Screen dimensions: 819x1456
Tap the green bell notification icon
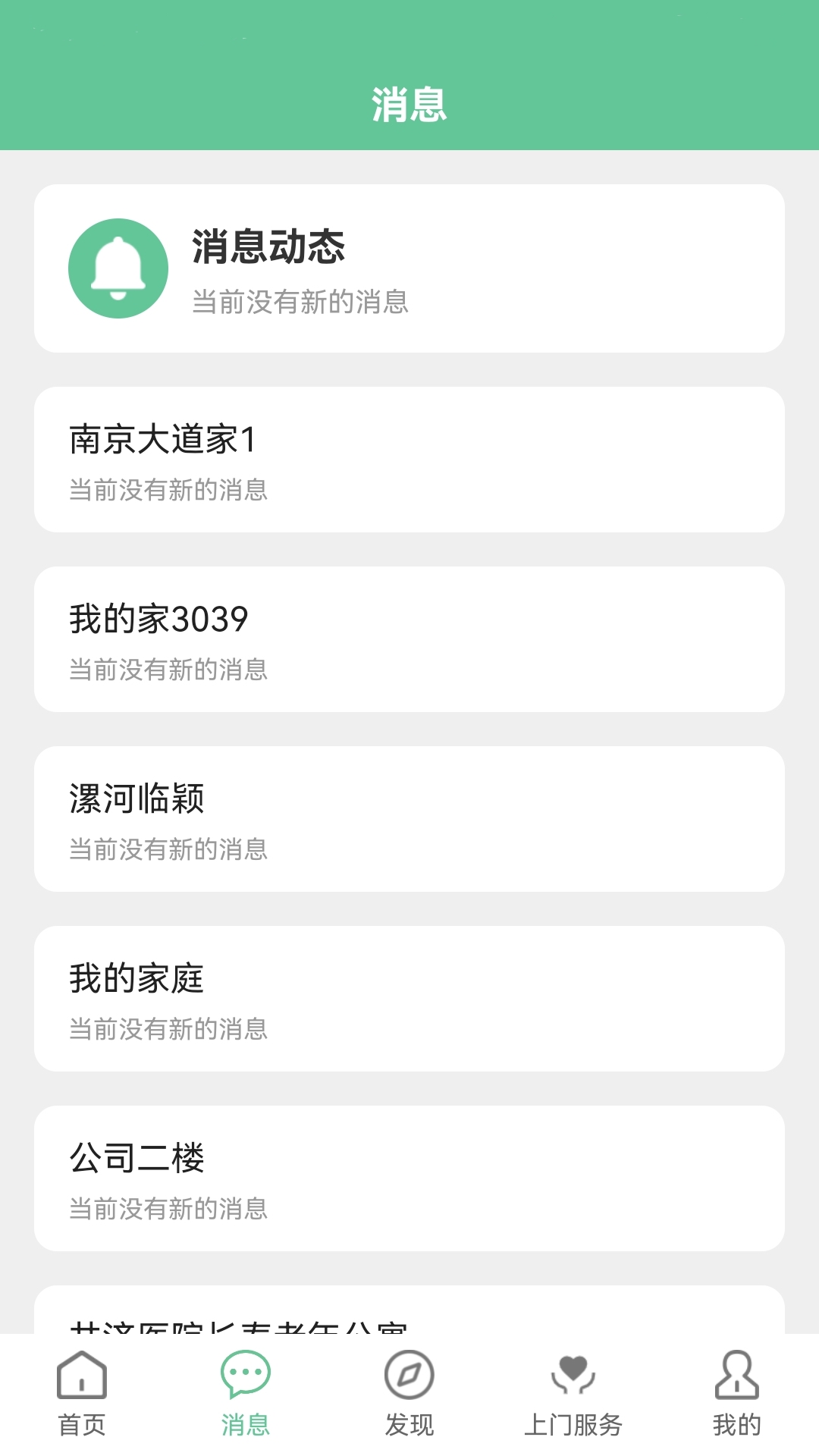118,269
